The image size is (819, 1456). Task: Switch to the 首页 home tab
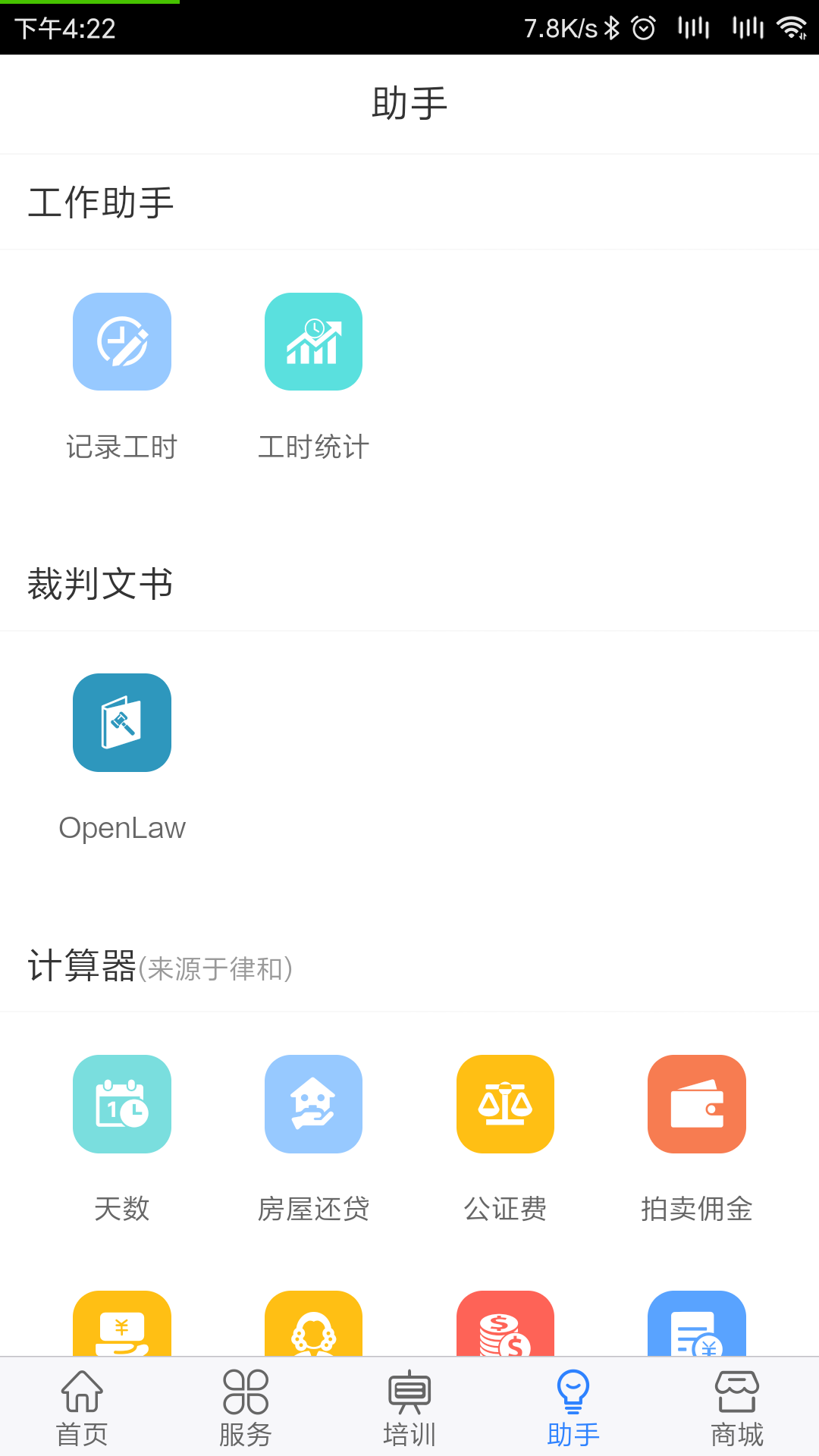coord(82,1408)
